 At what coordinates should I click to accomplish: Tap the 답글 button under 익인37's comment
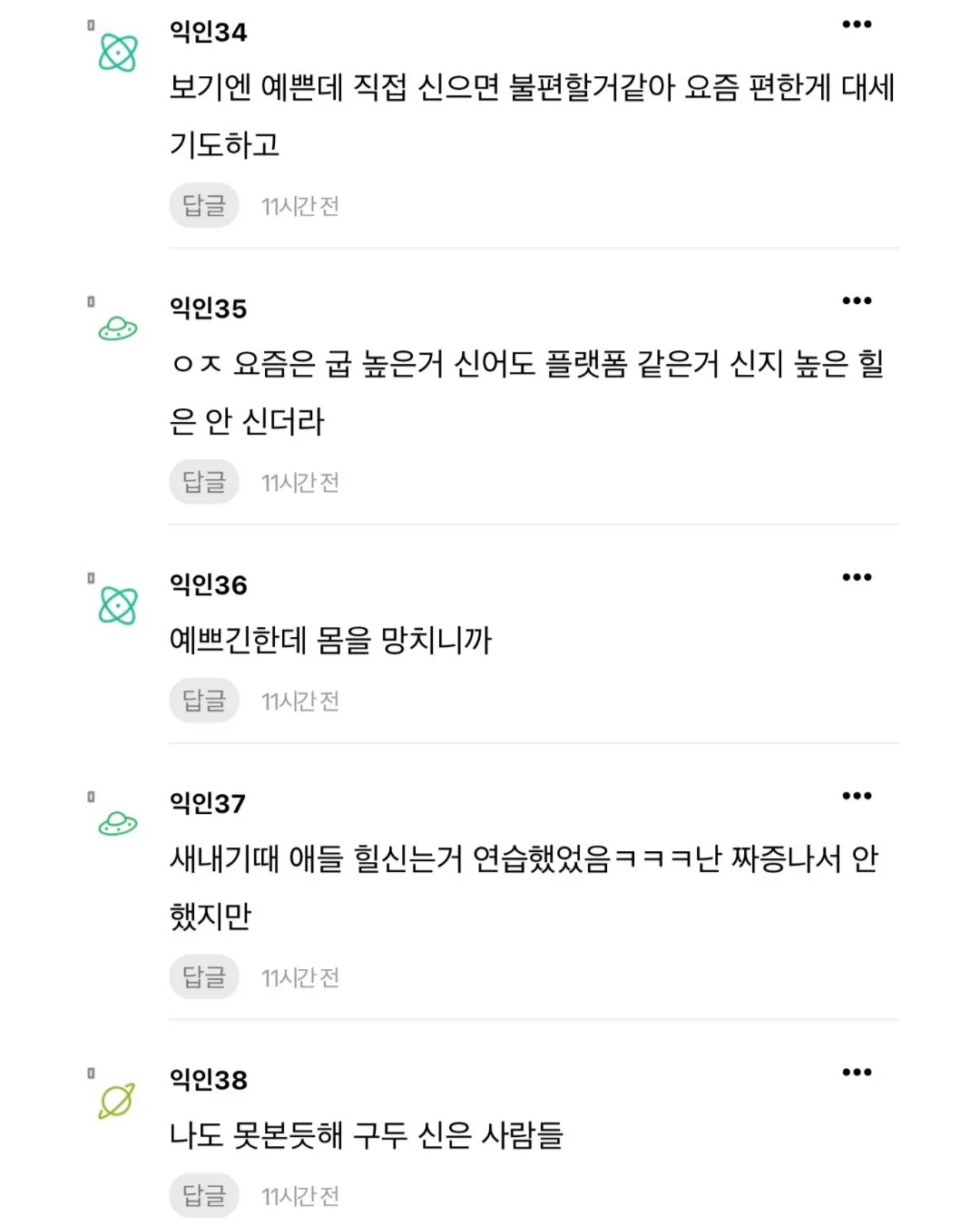pyautogui.click(x=204, y=977)
